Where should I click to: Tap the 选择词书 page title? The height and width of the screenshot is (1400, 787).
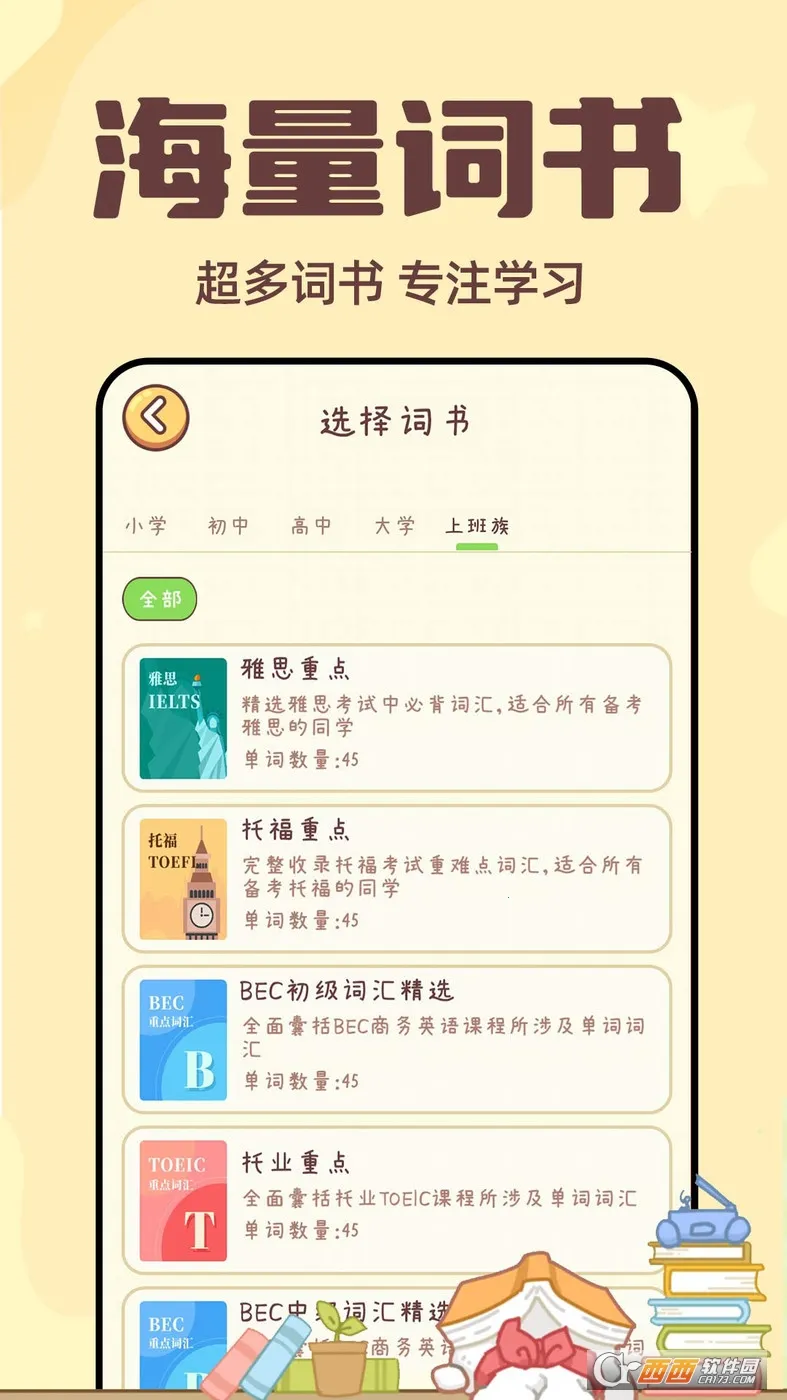pos(394,422)
